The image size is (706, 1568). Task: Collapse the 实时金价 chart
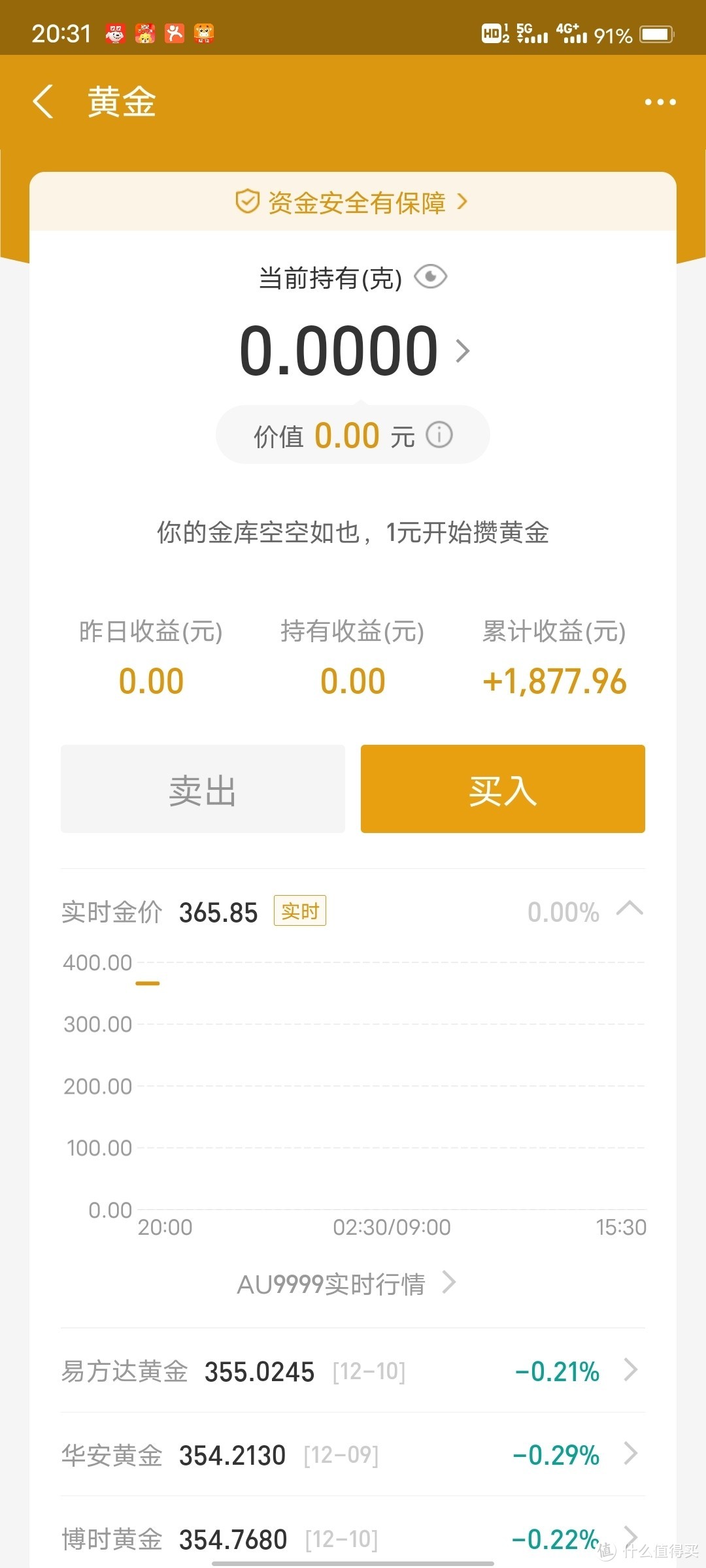630,909
